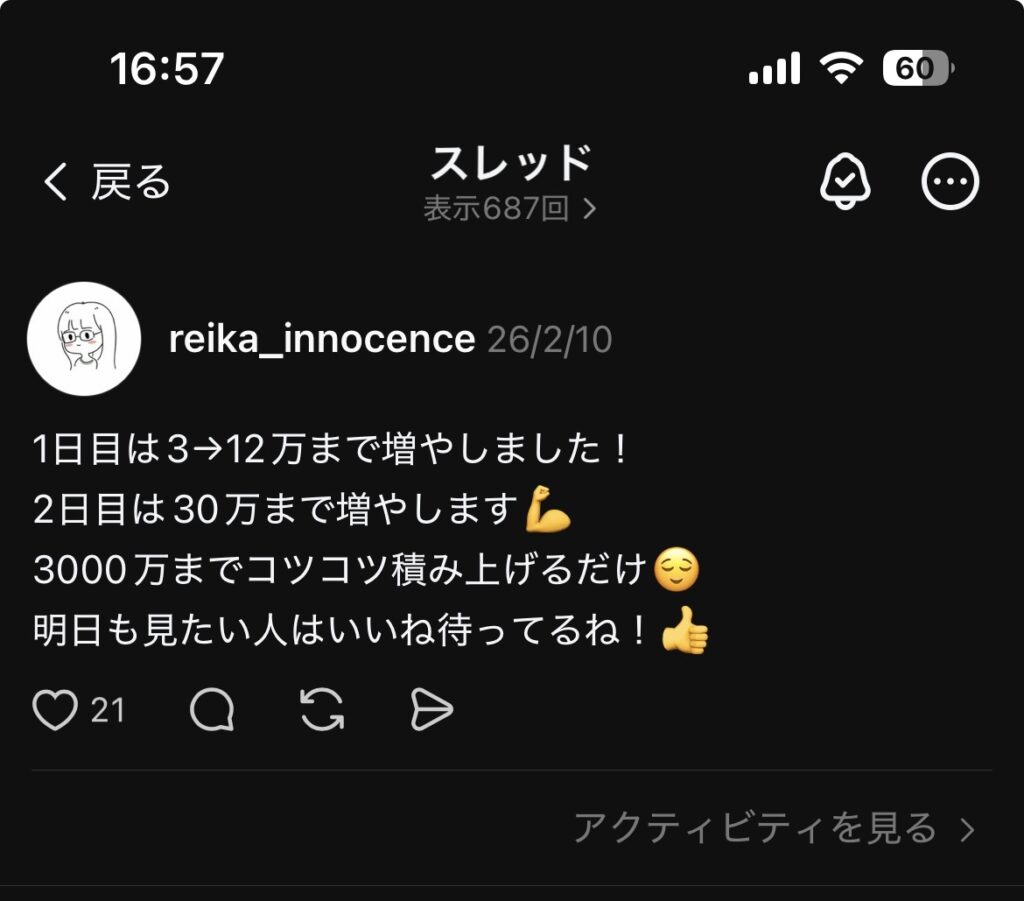Share the post with the paper plane
1024x901 pixels.
tap(432, 711)
